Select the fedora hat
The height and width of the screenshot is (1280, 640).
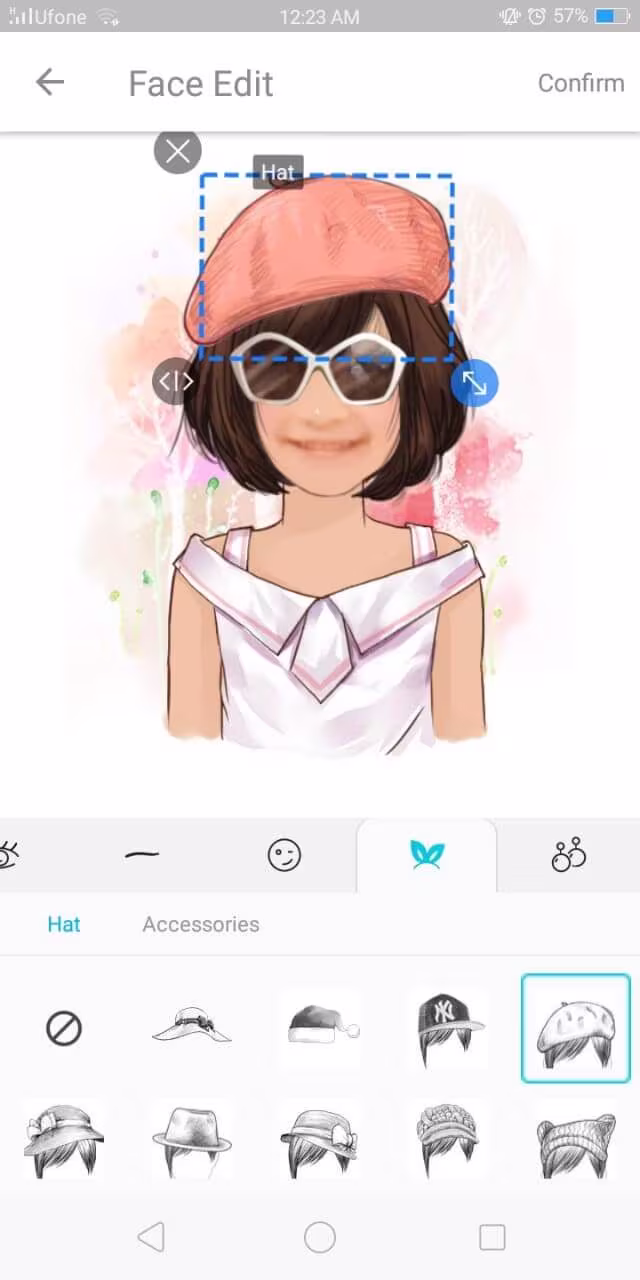[x=192, y=1140]
